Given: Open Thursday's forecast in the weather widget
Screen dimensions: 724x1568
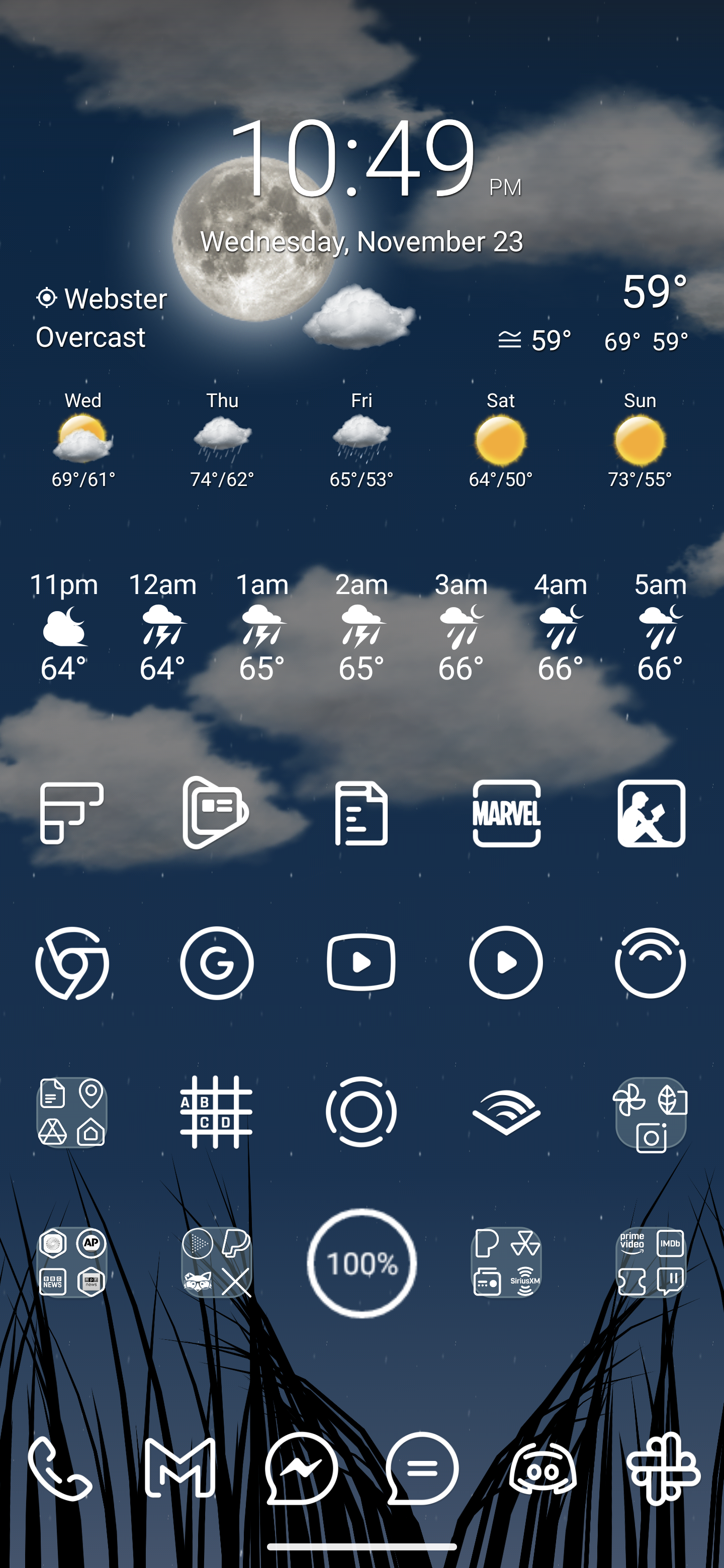Looking at the screenshot, I should click(222, 439).
